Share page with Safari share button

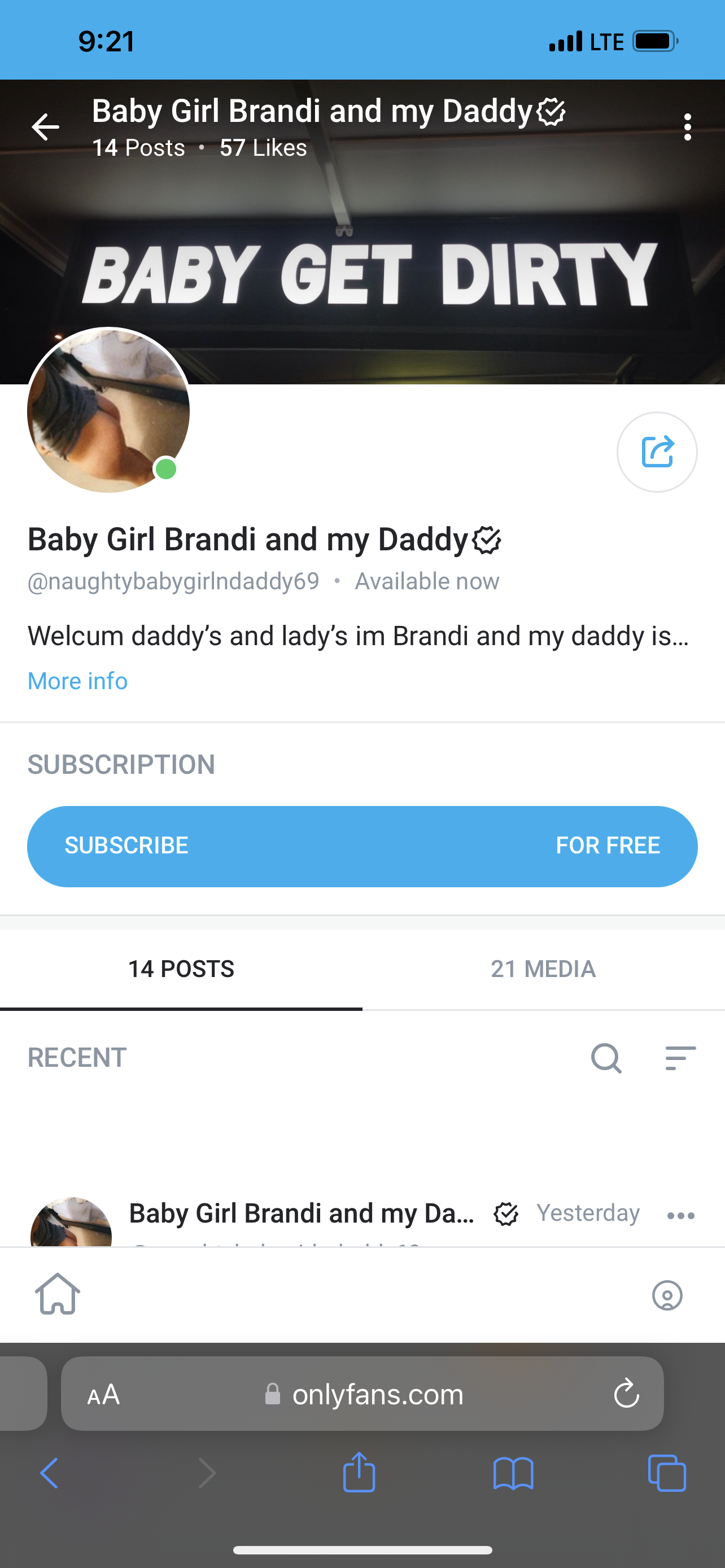(359, 1472)
